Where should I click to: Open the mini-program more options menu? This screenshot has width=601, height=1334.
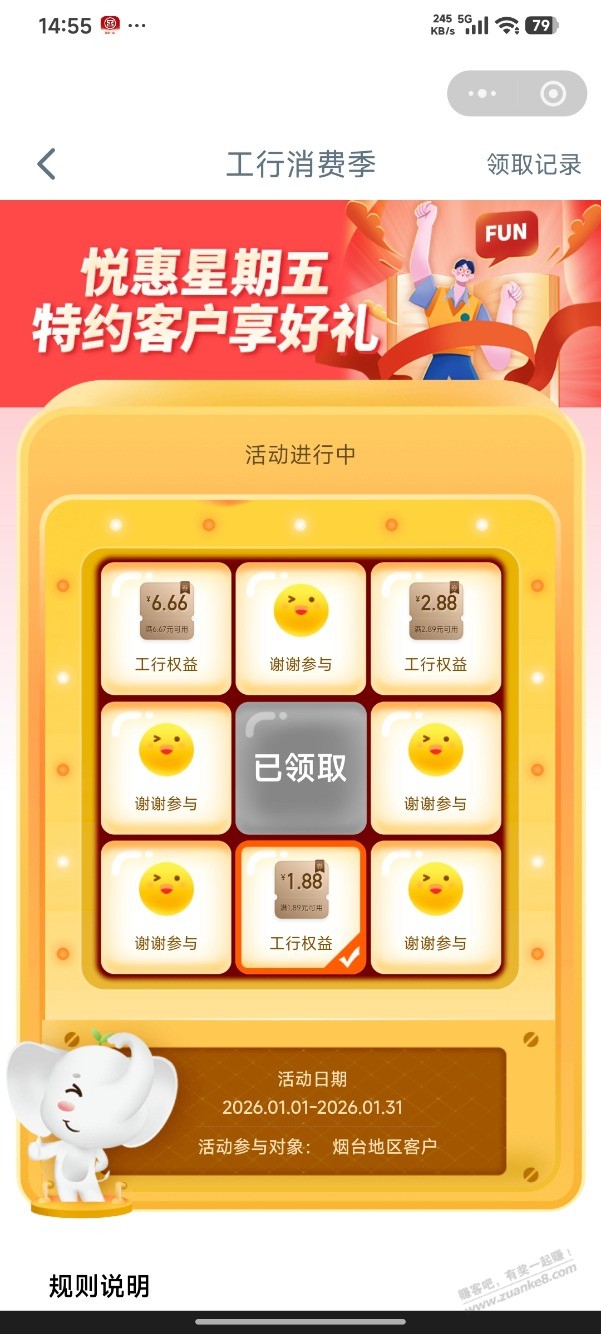point(482,94)
